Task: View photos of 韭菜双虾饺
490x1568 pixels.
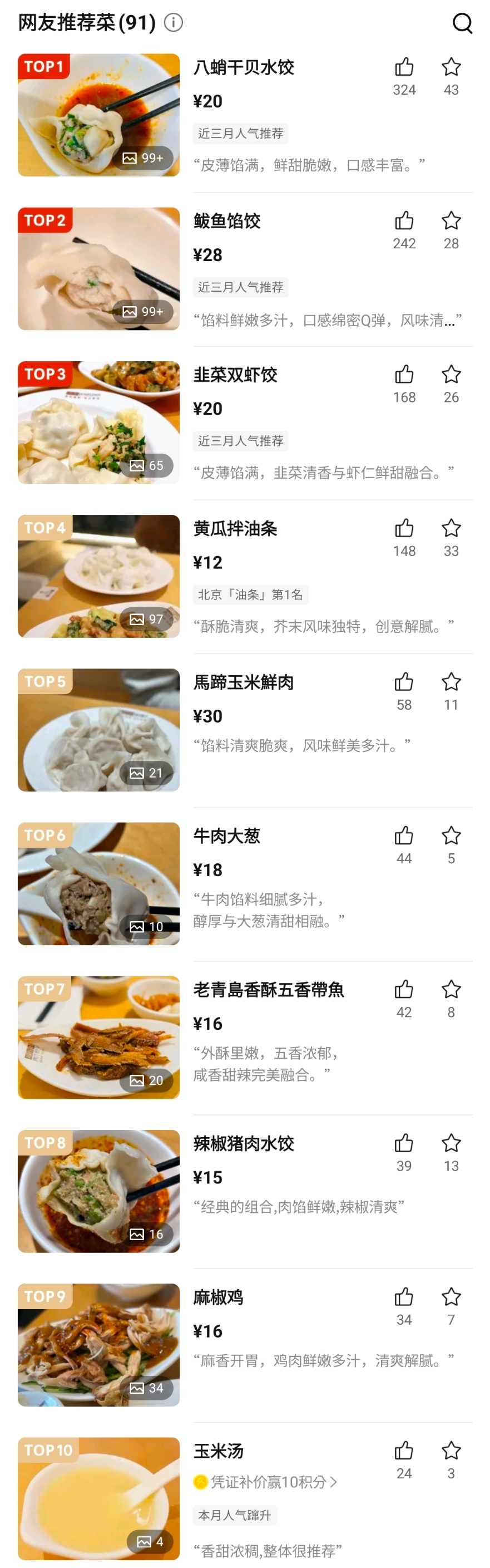Action: tap(98, 422)
